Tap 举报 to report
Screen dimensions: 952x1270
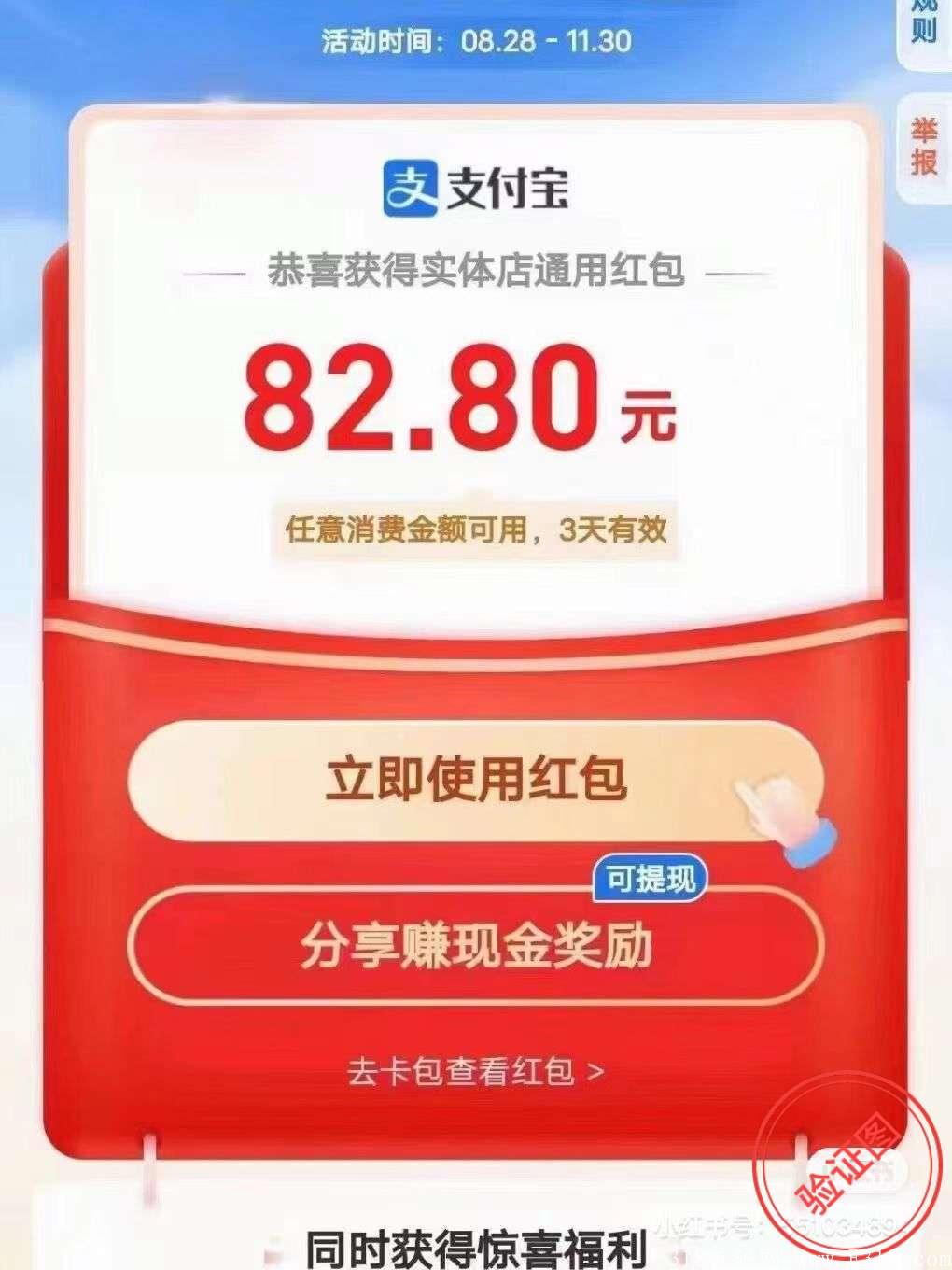924,148
